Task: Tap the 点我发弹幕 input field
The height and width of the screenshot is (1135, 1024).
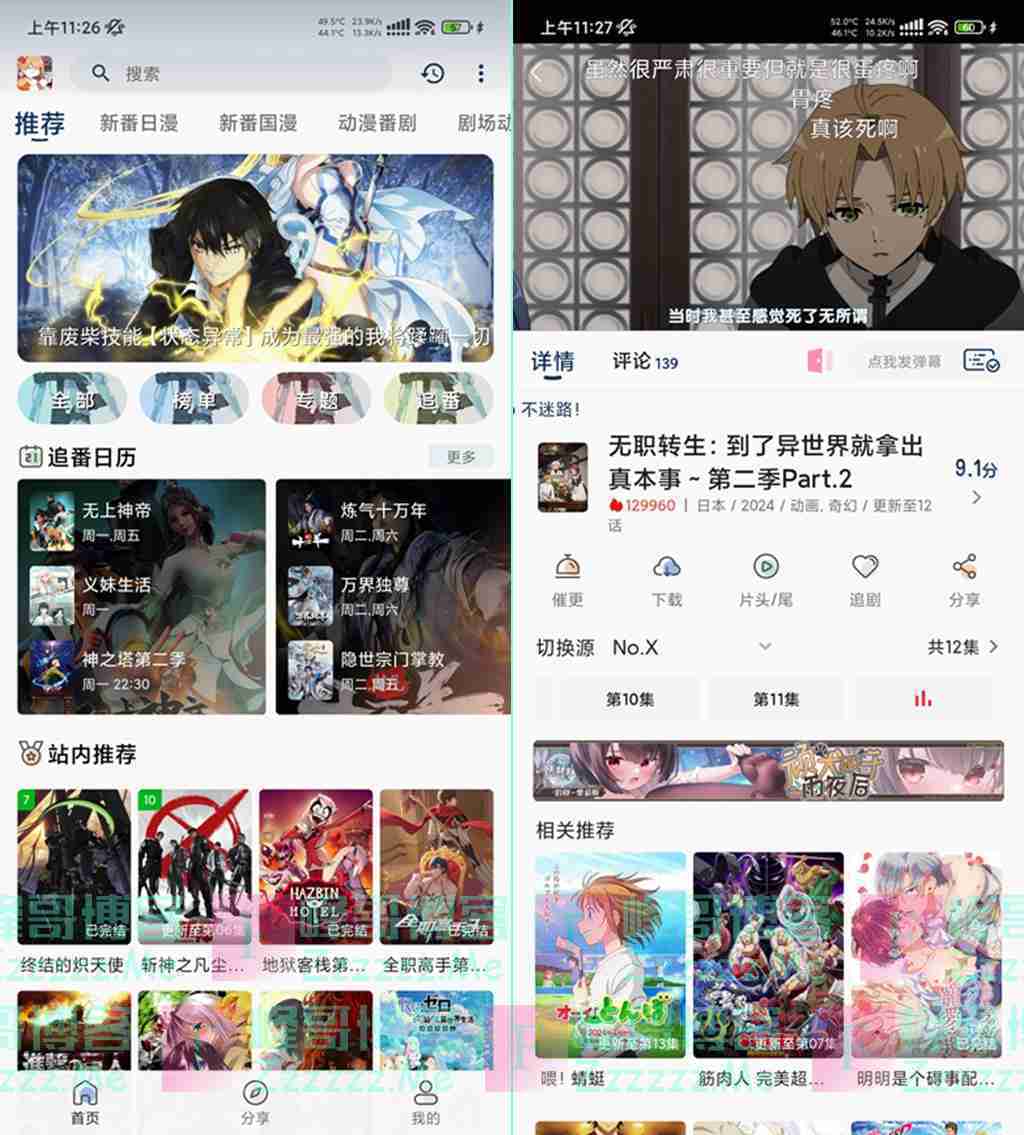Action: pos(904,361)
